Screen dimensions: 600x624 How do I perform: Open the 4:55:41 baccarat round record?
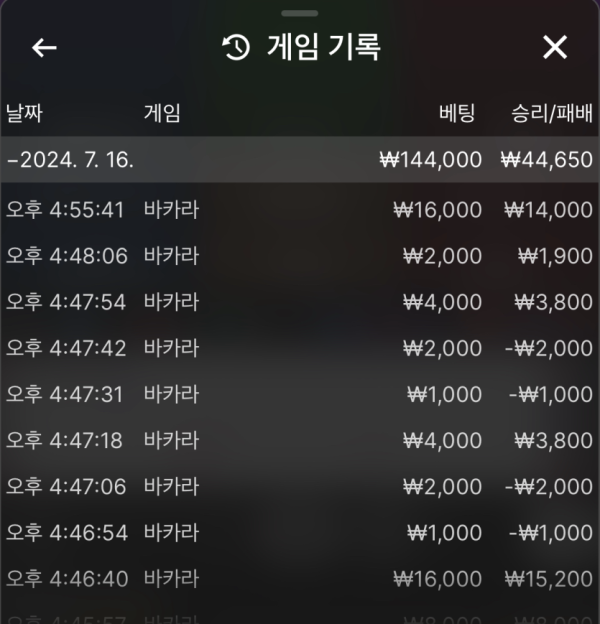(300, 210)
